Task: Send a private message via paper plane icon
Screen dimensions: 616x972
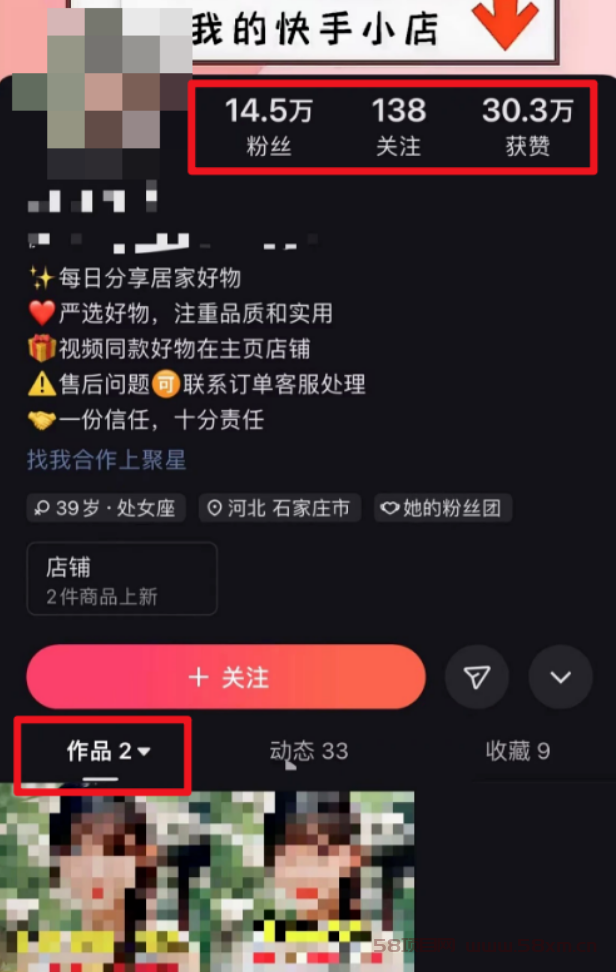Action: coord(477,677)
